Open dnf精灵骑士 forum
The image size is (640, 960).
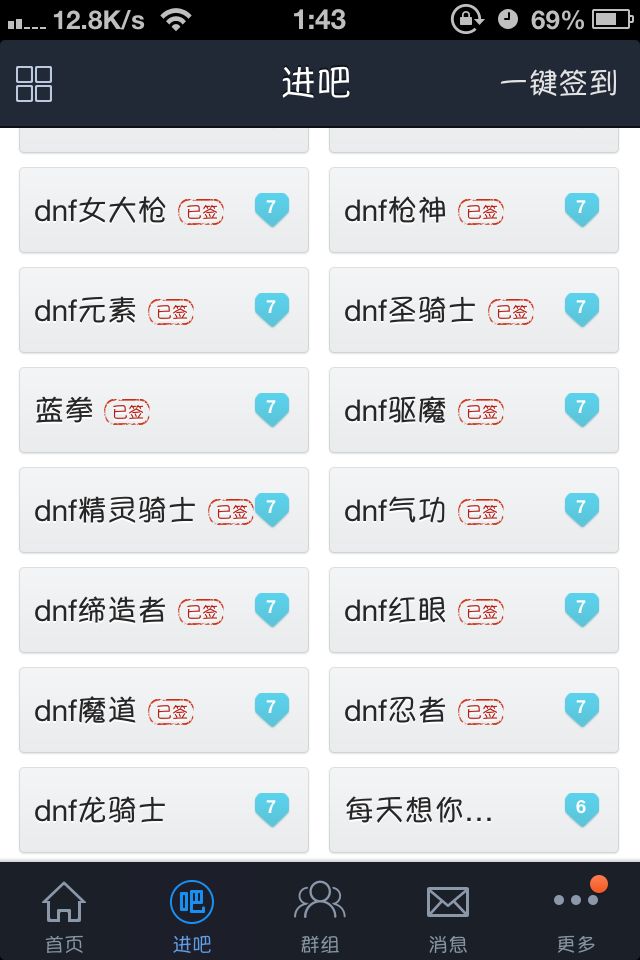tap(164, 510)
